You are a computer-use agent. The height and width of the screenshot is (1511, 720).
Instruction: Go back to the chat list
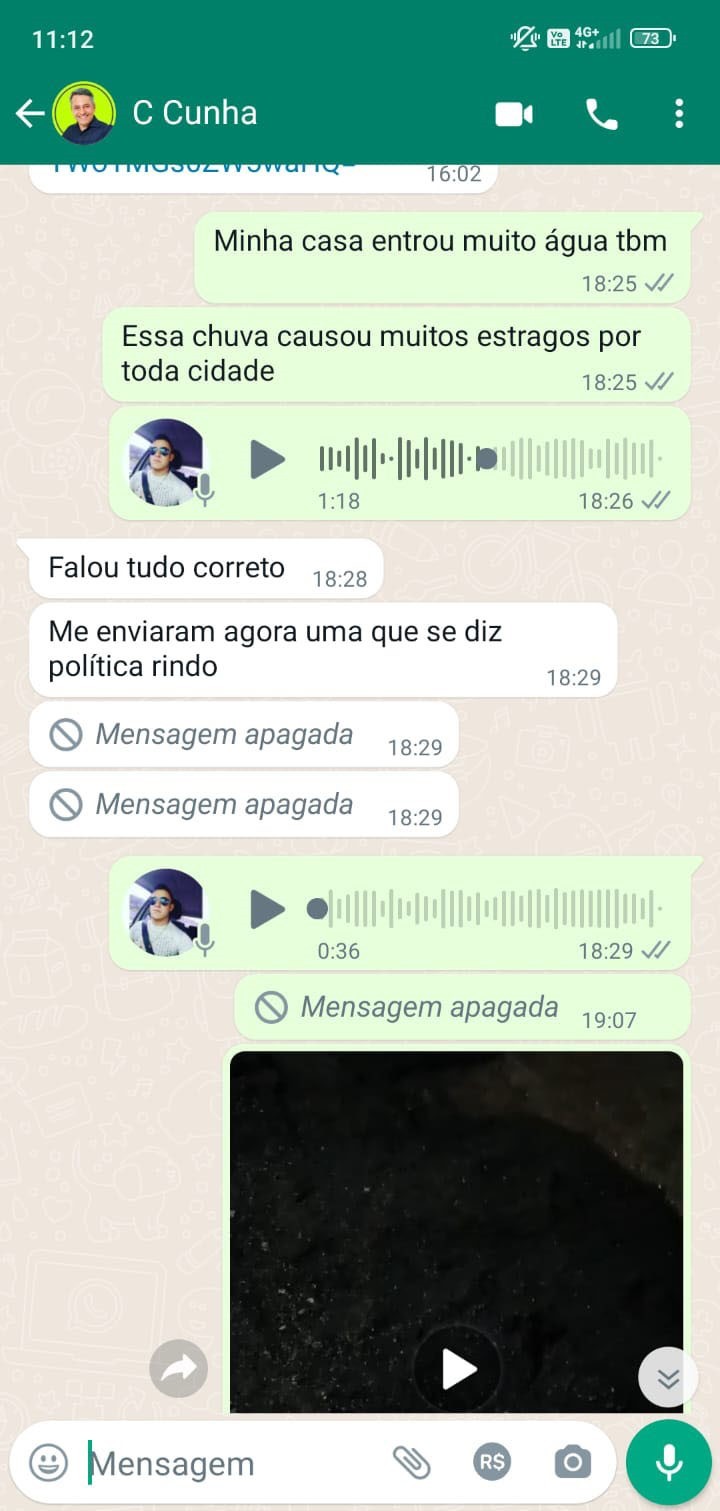29,114
